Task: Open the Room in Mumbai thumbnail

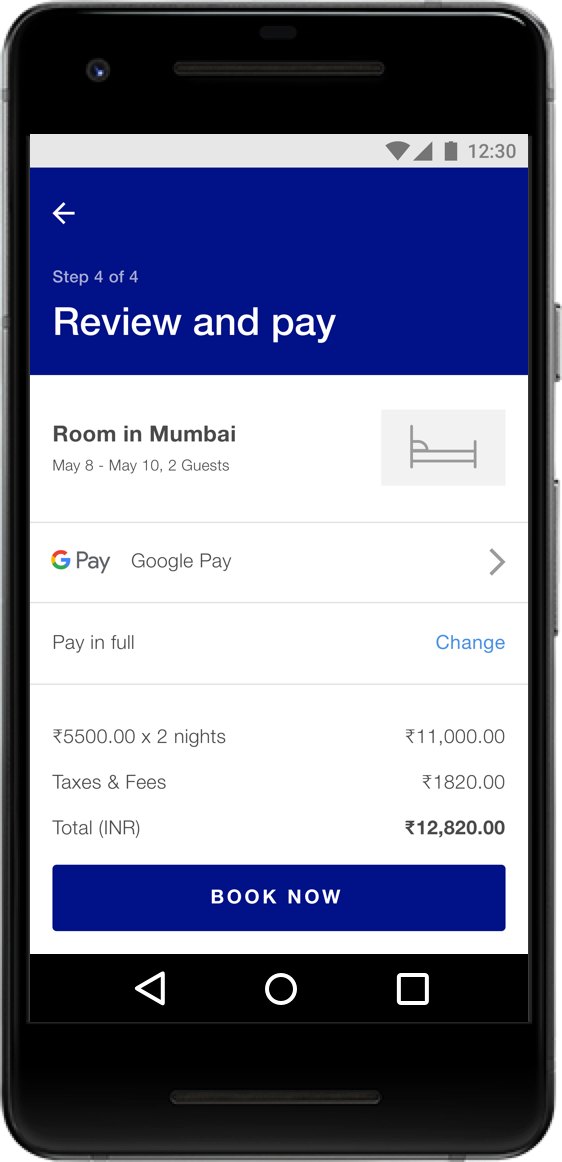Action: [443, 448]
